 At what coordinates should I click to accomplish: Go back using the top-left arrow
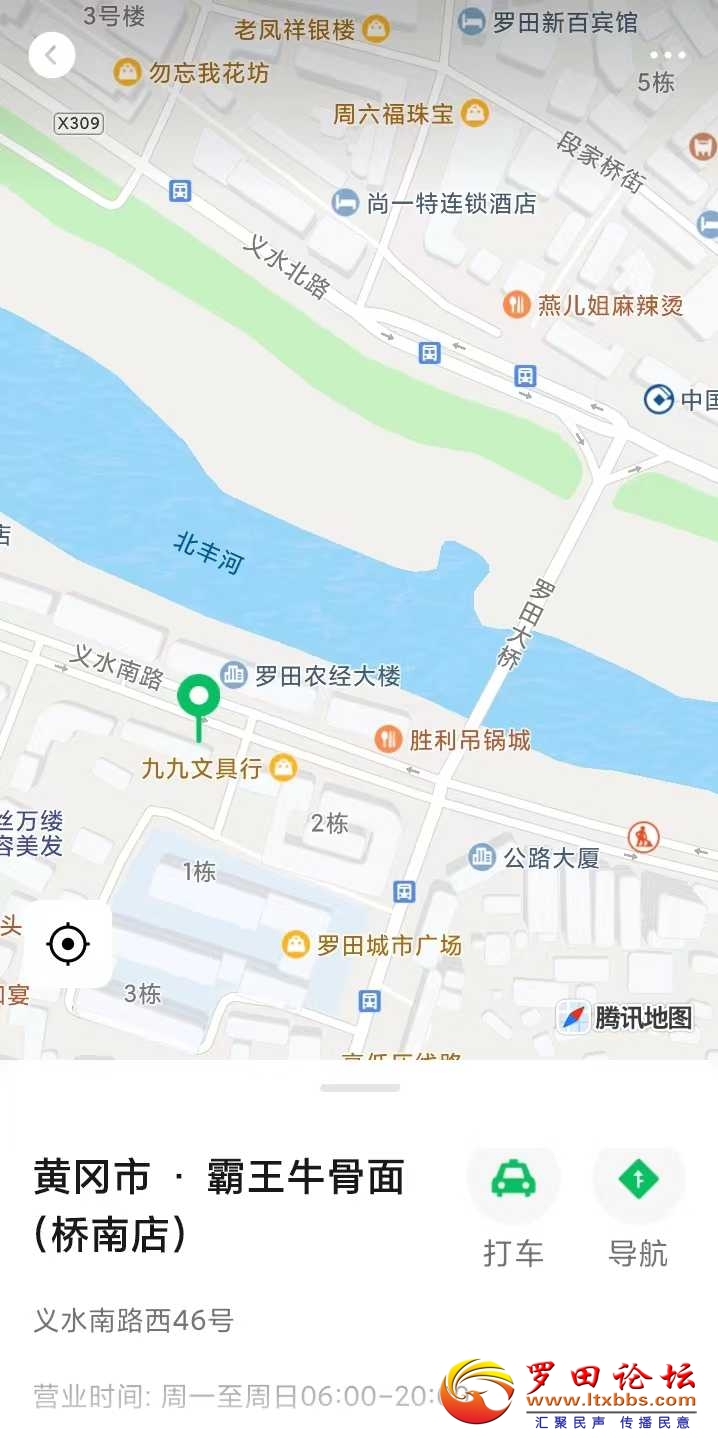click(52, 55)
